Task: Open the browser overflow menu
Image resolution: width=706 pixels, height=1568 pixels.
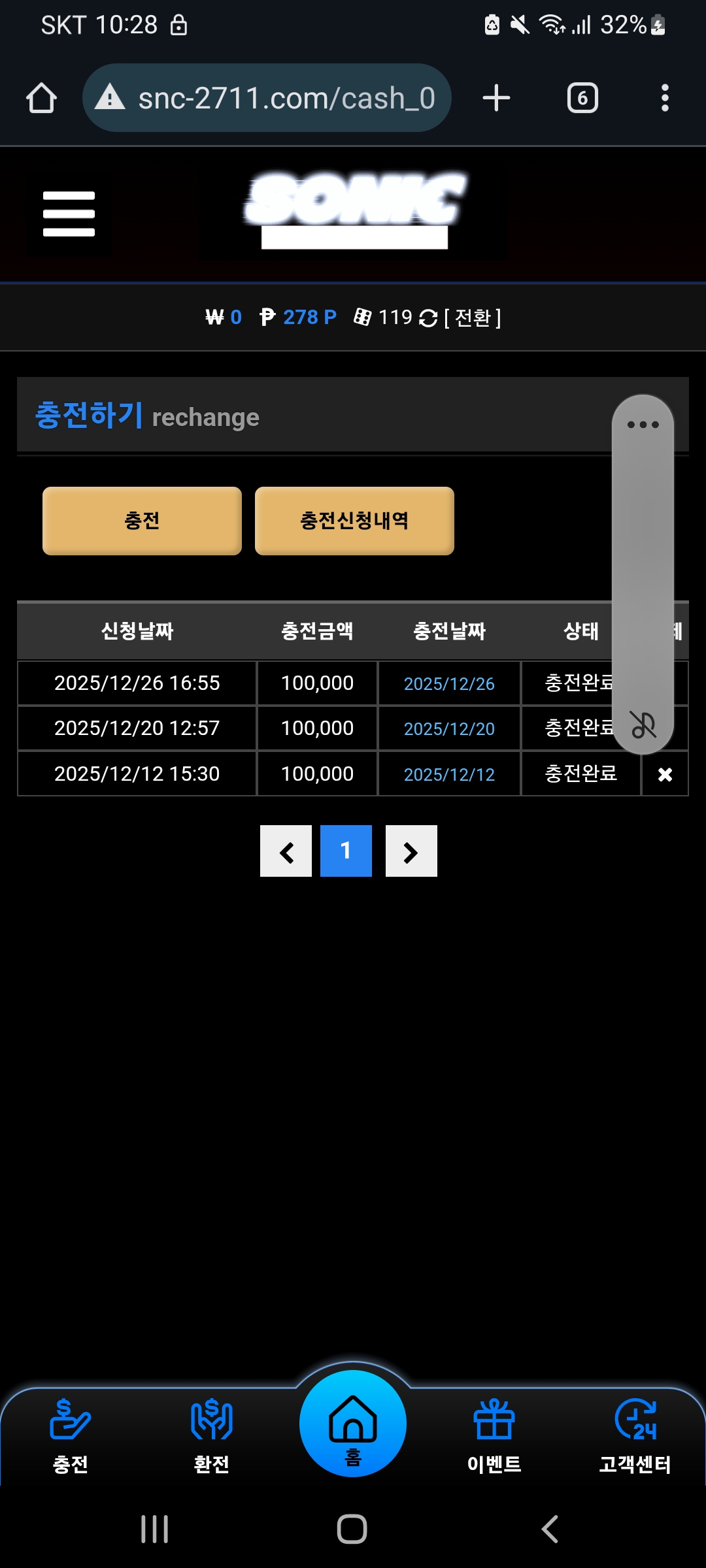Action: point(665,98)
